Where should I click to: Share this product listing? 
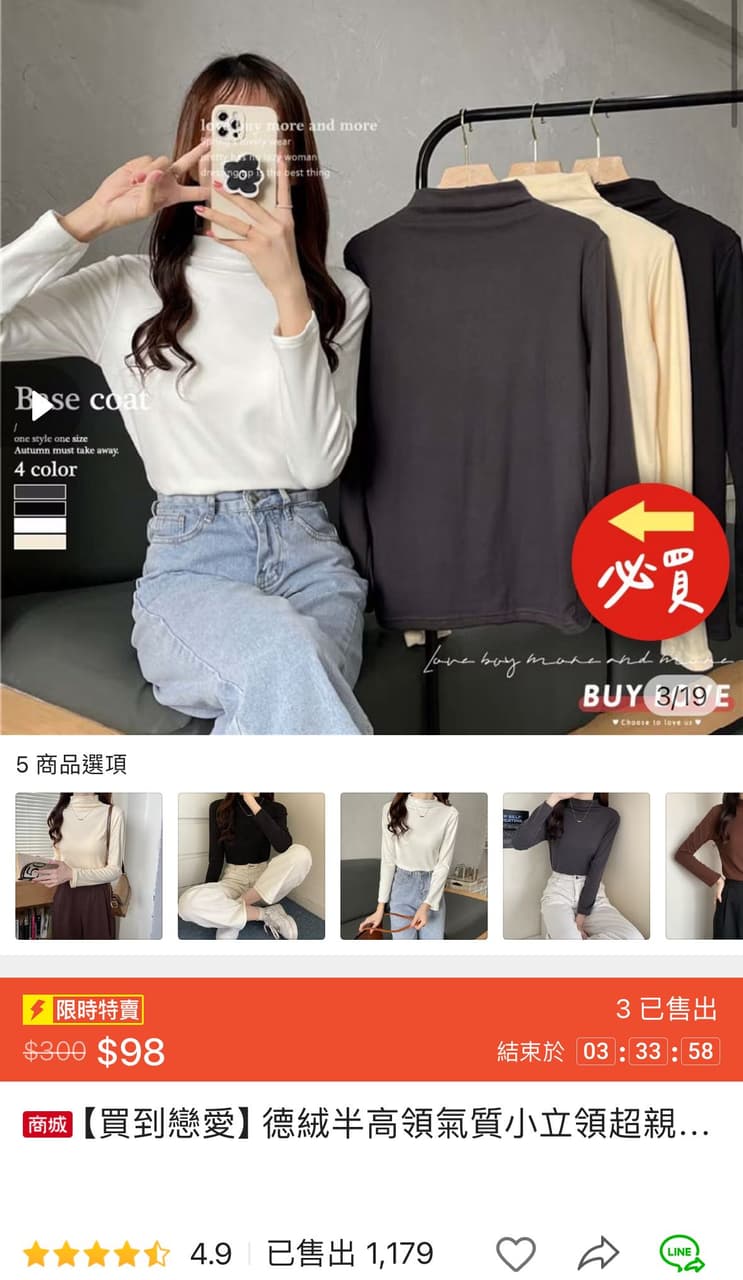[598, 1253]
